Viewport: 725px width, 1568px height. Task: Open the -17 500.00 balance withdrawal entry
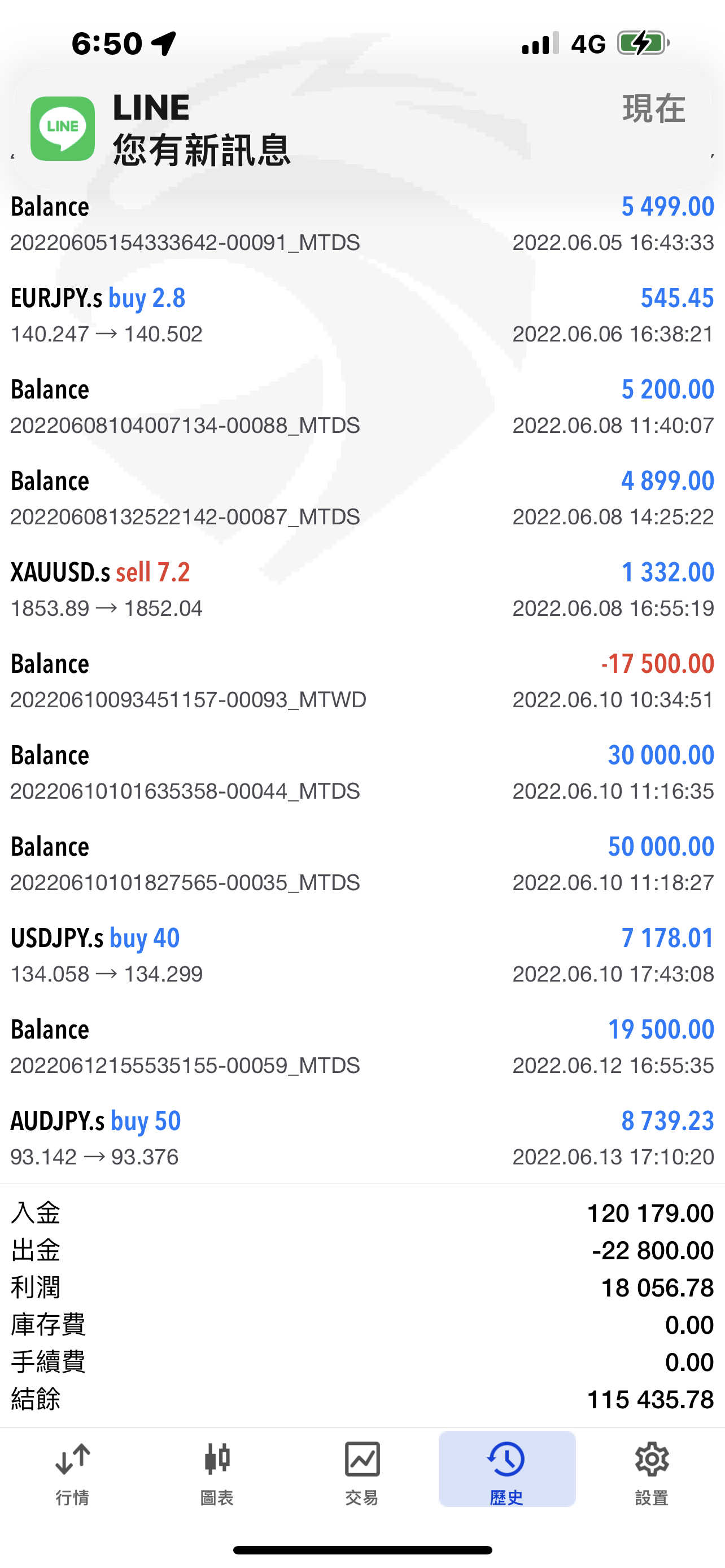coord(362,681)
